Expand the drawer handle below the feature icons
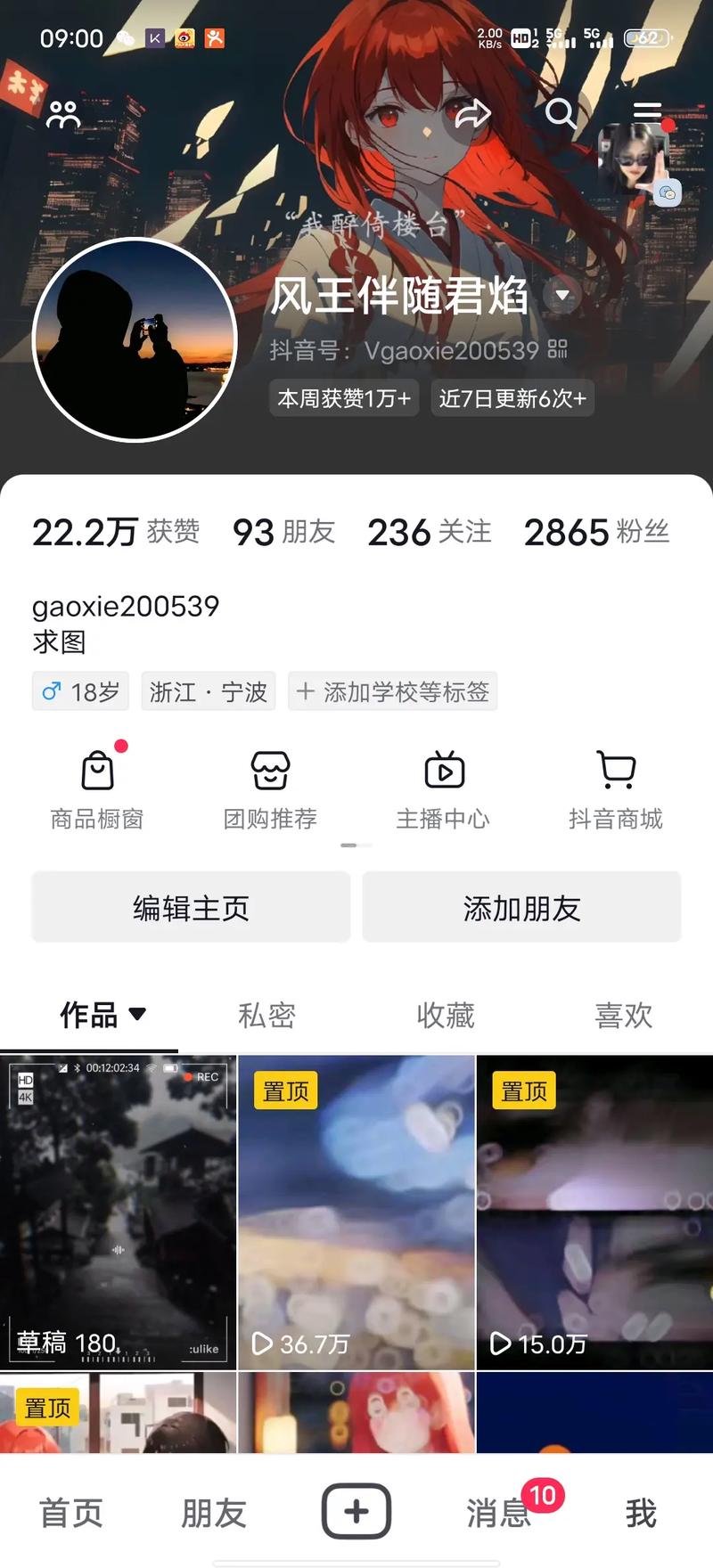Image resolution: width=713 pixels, height=1568 pixels. (355, 845)
